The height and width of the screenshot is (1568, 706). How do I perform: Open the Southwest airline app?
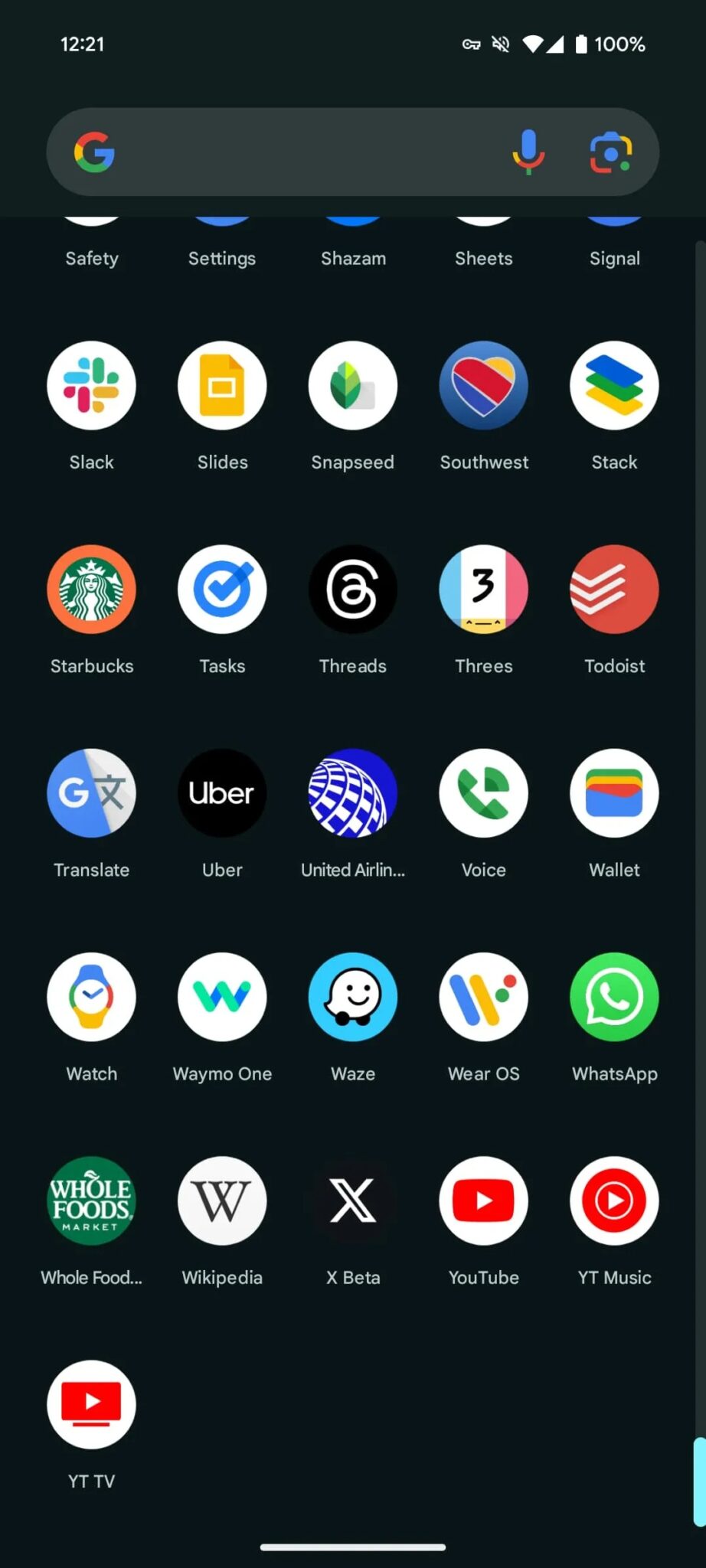tap(483, 385)
